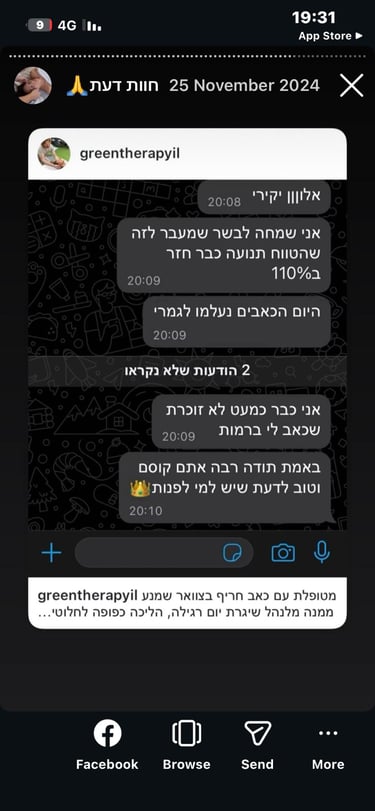This screenshot has height=811, width=375.
Task: Open the reshared greentherapyil post
Action: click(187, 378)
